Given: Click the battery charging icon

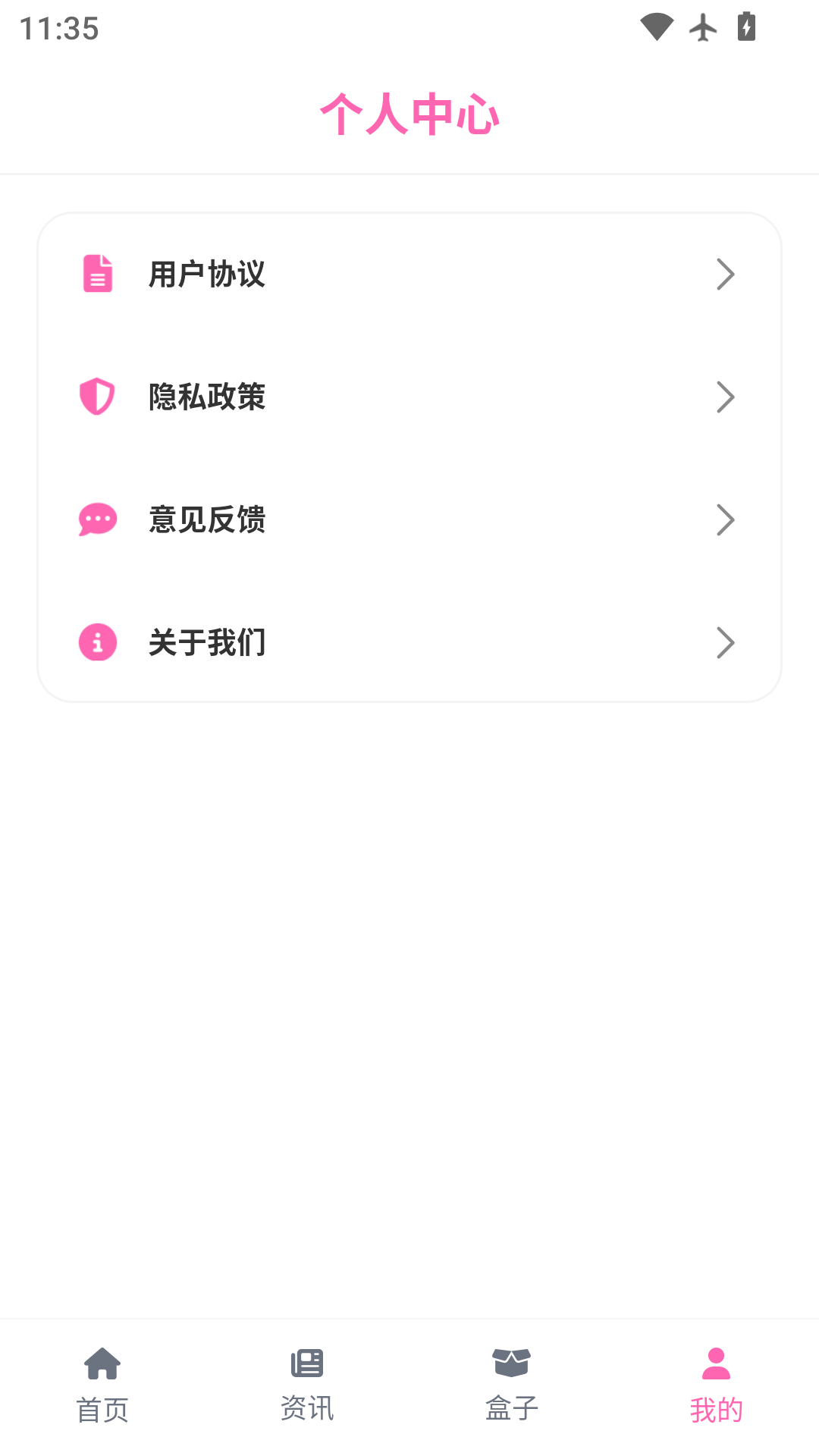Looking at the screenshot, I should [x=745, y=27].
